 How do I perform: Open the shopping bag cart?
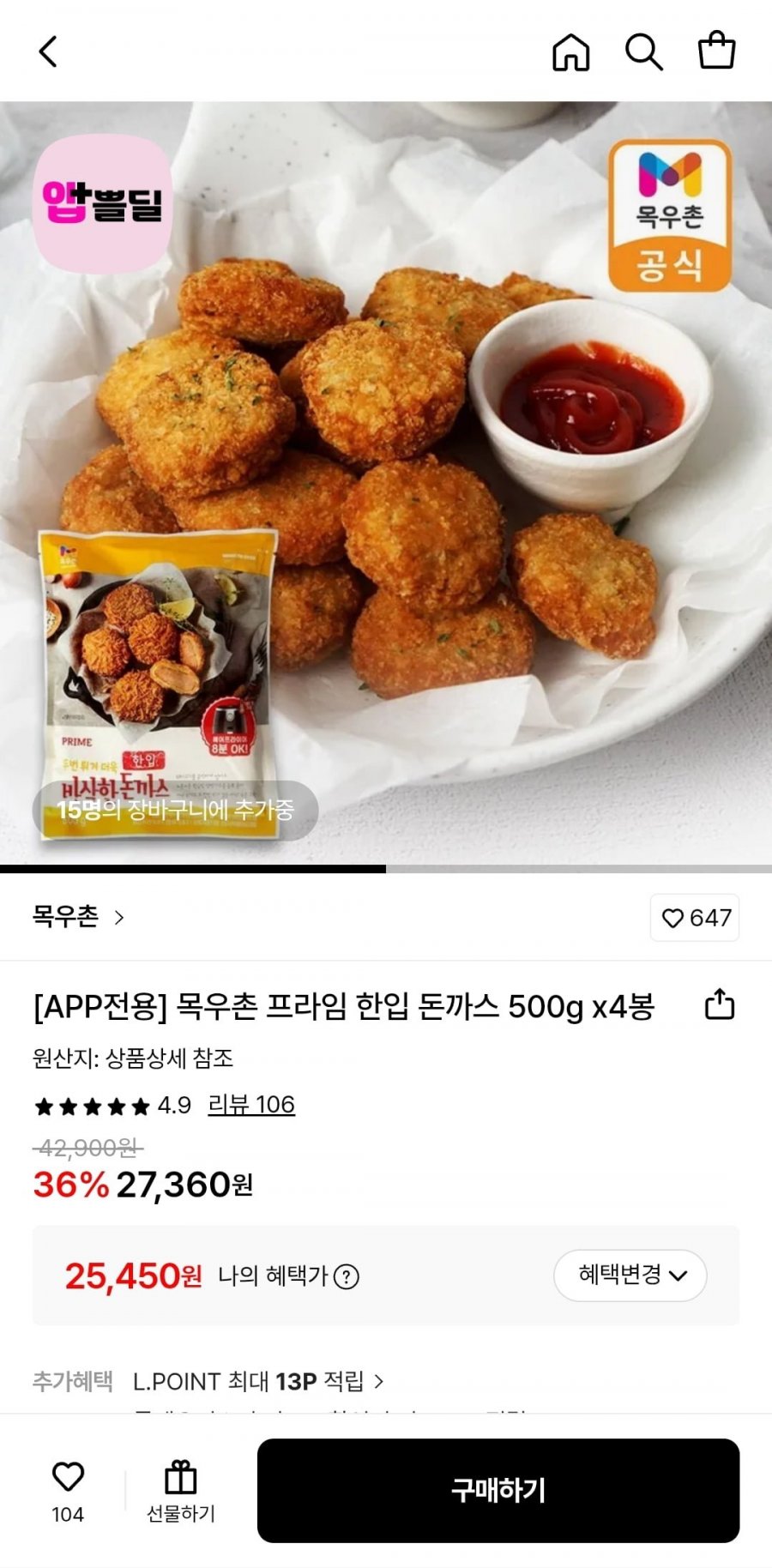click(x=716, y=51)
